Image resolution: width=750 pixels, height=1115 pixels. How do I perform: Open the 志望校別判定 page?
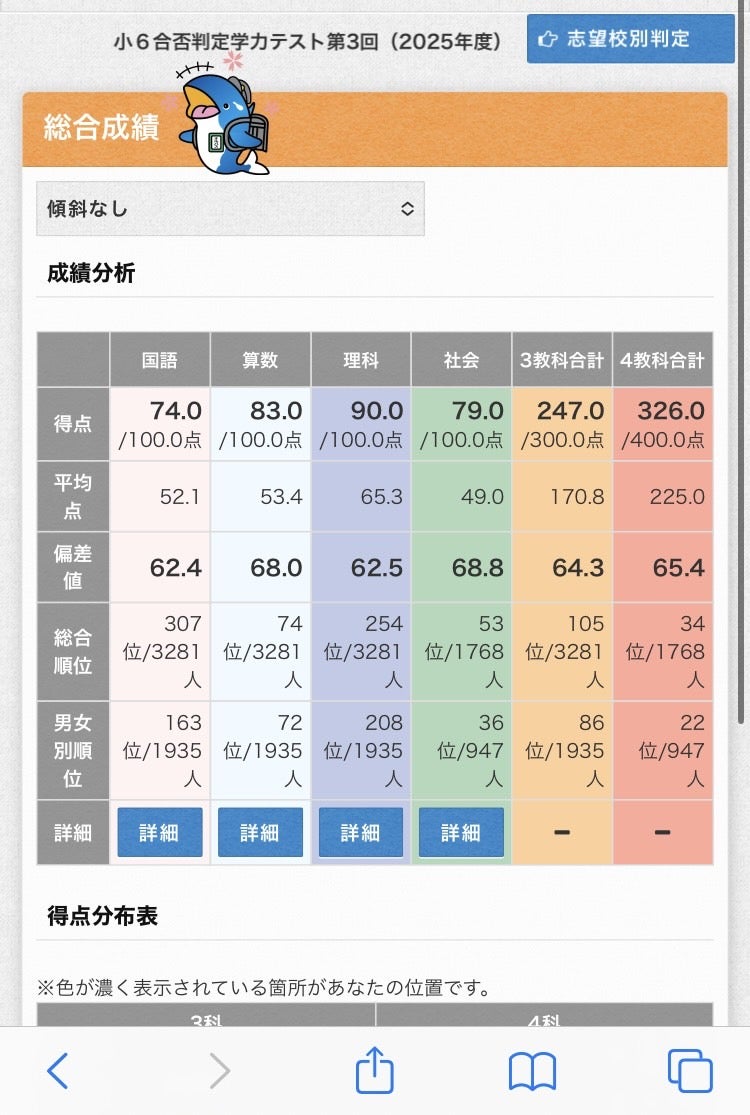tap(629, 39)
